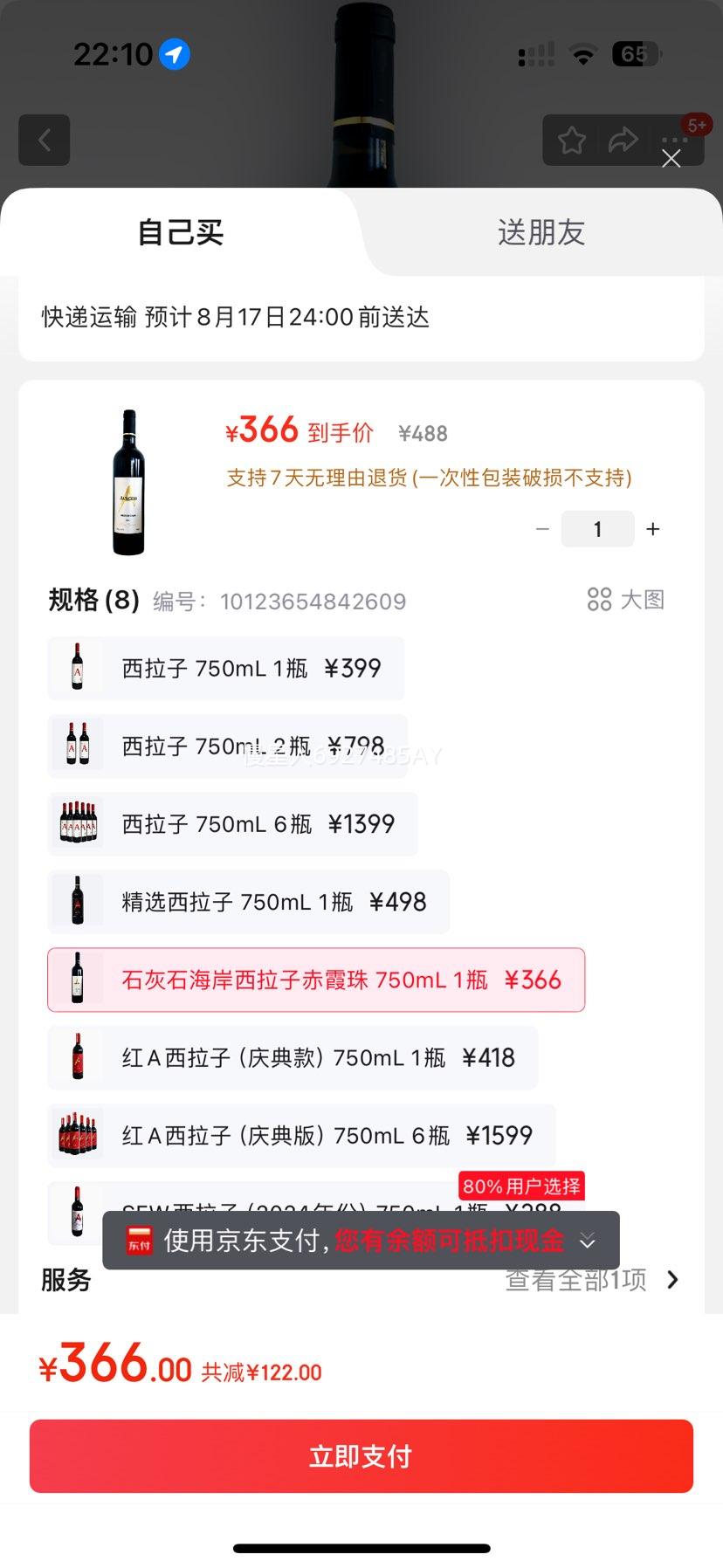Screen dimensions: 723x1568
Task: Tap 立即支付 to pay now
Action: (x=361, y=1455)
